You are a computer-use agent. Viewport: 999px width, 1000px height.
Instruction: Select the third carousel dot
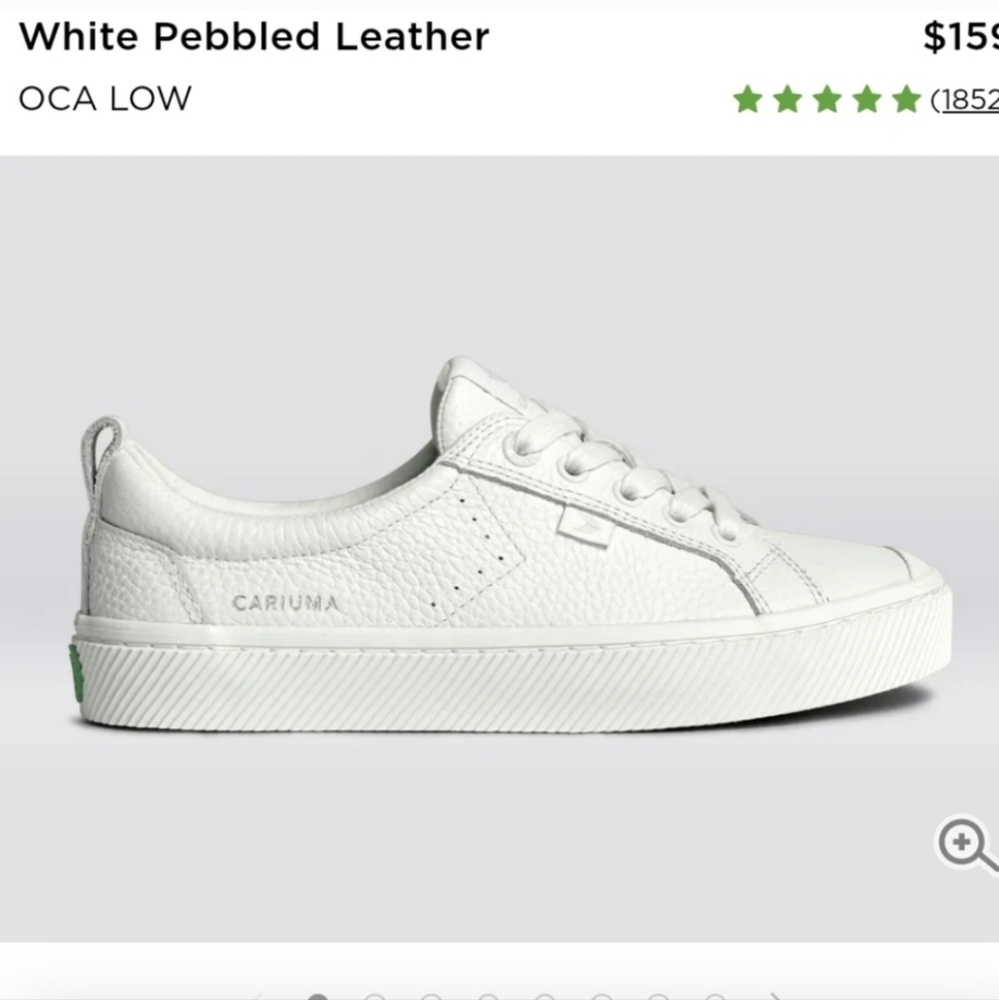(430, 997)
